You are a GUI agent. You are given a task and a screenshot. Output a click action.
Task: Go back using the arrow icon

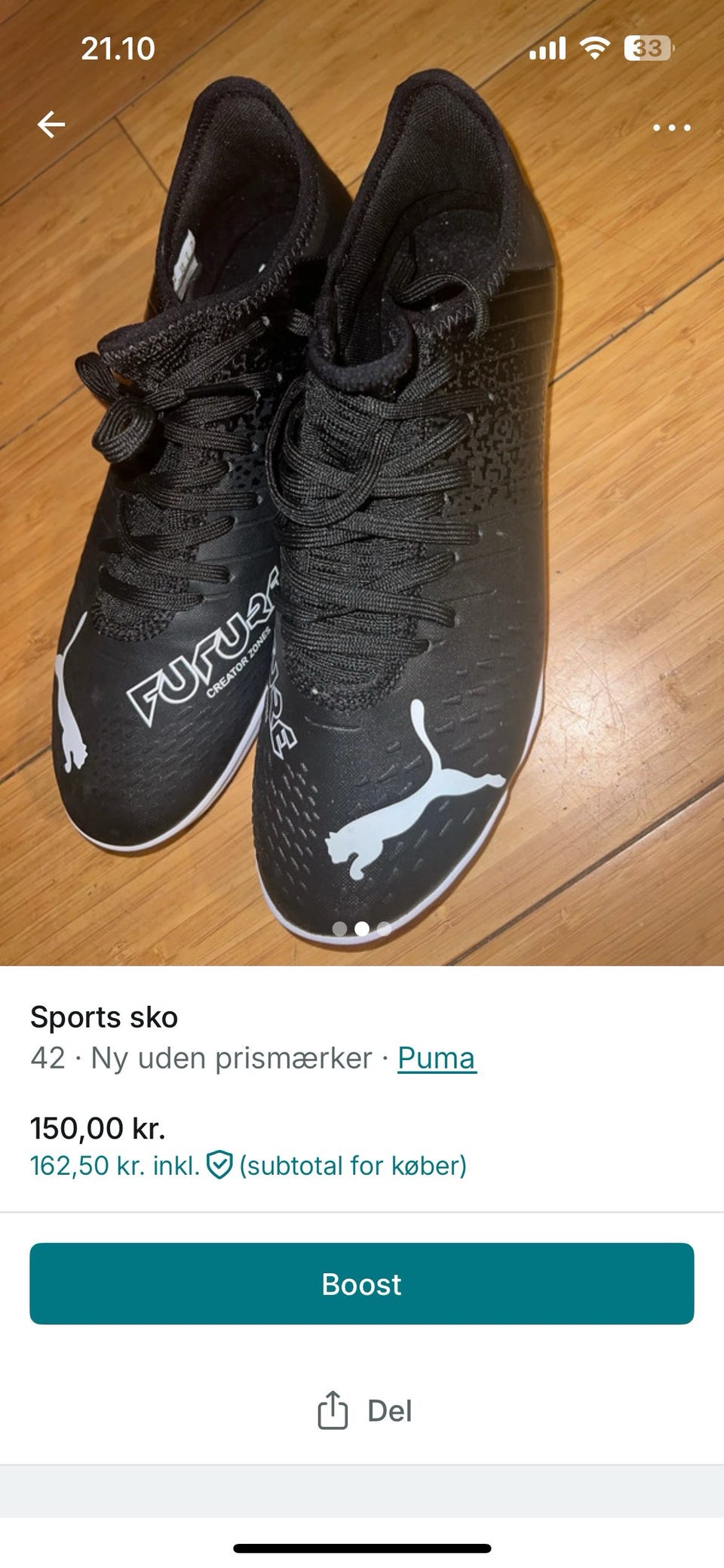(51, 125)
